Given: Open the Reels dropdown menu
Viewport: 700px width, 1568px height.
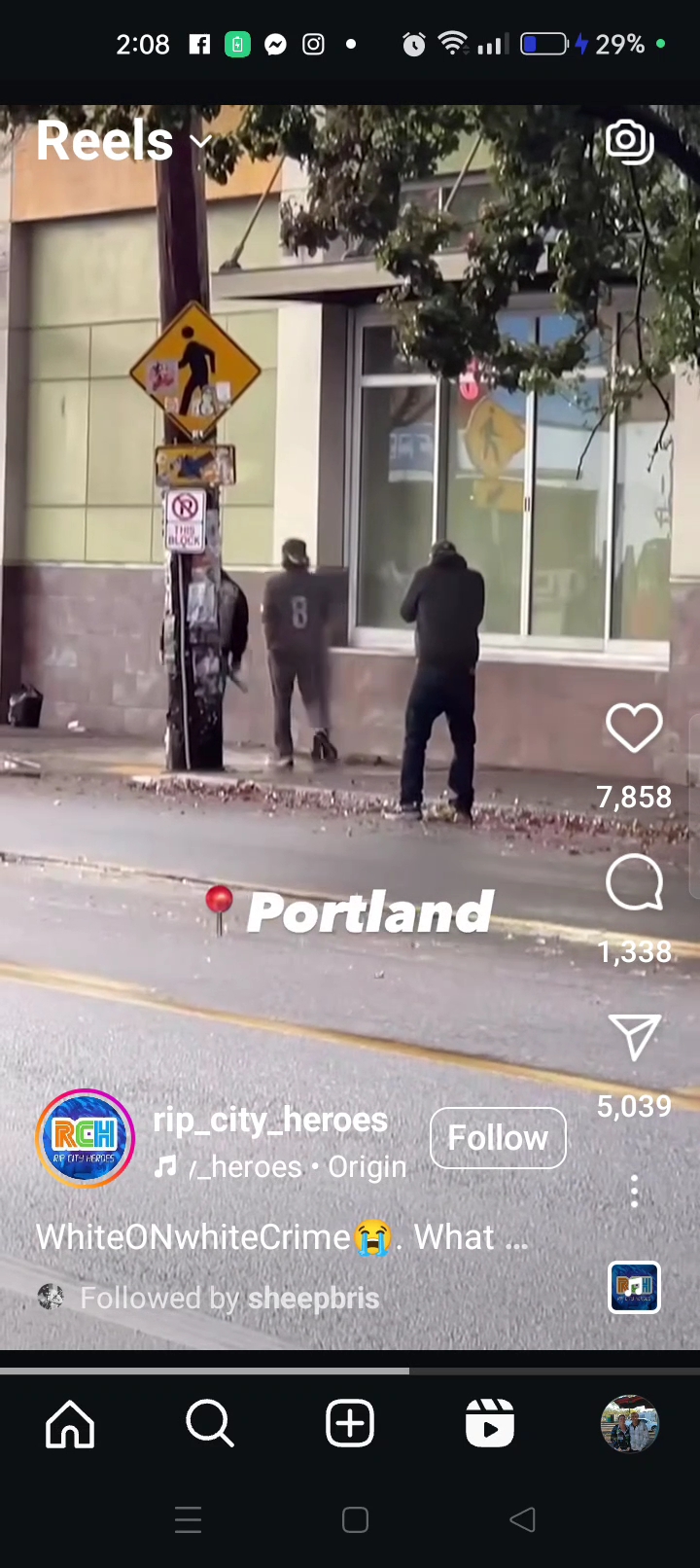Looking at the screenshot, I should pos(123,141).
